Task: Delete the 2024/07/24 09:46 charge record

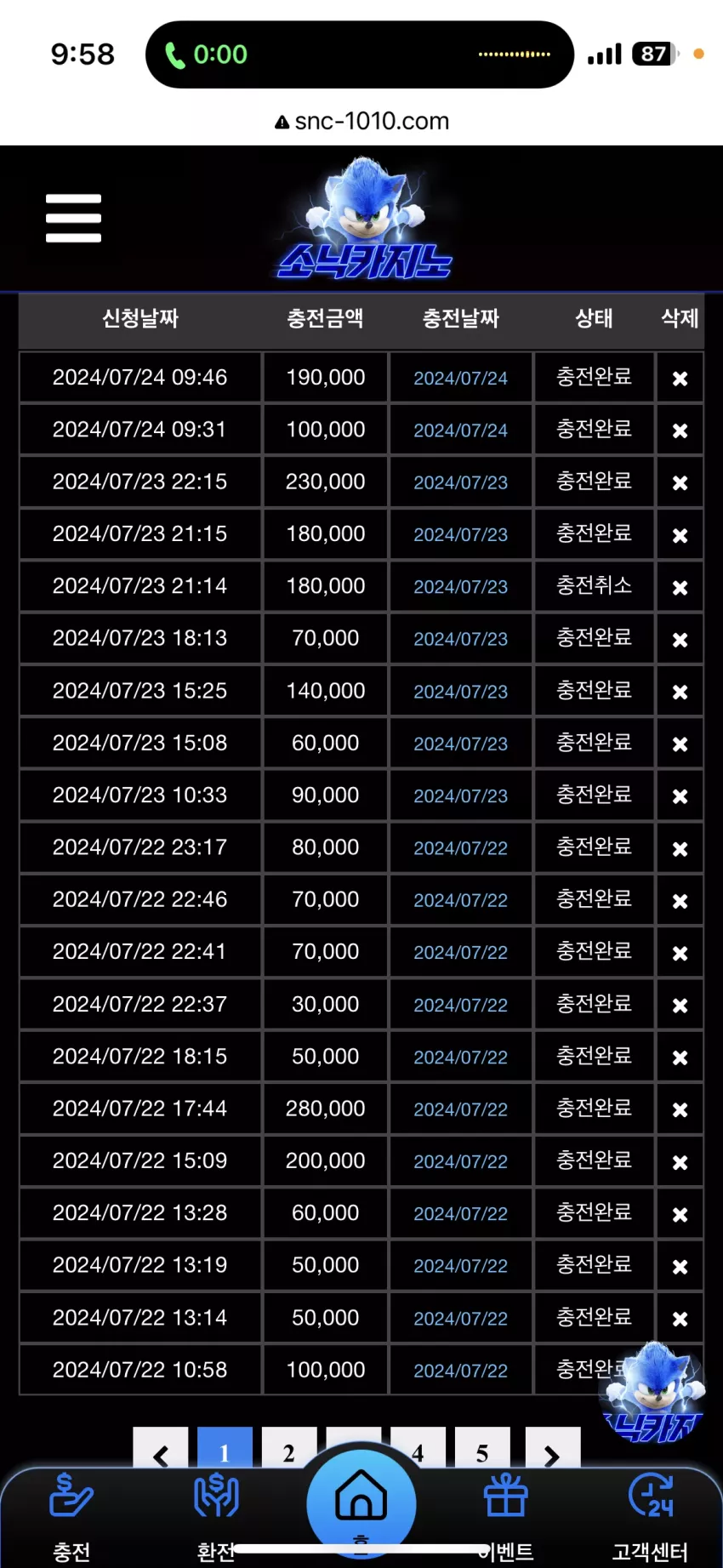Action: pos(680,379)
